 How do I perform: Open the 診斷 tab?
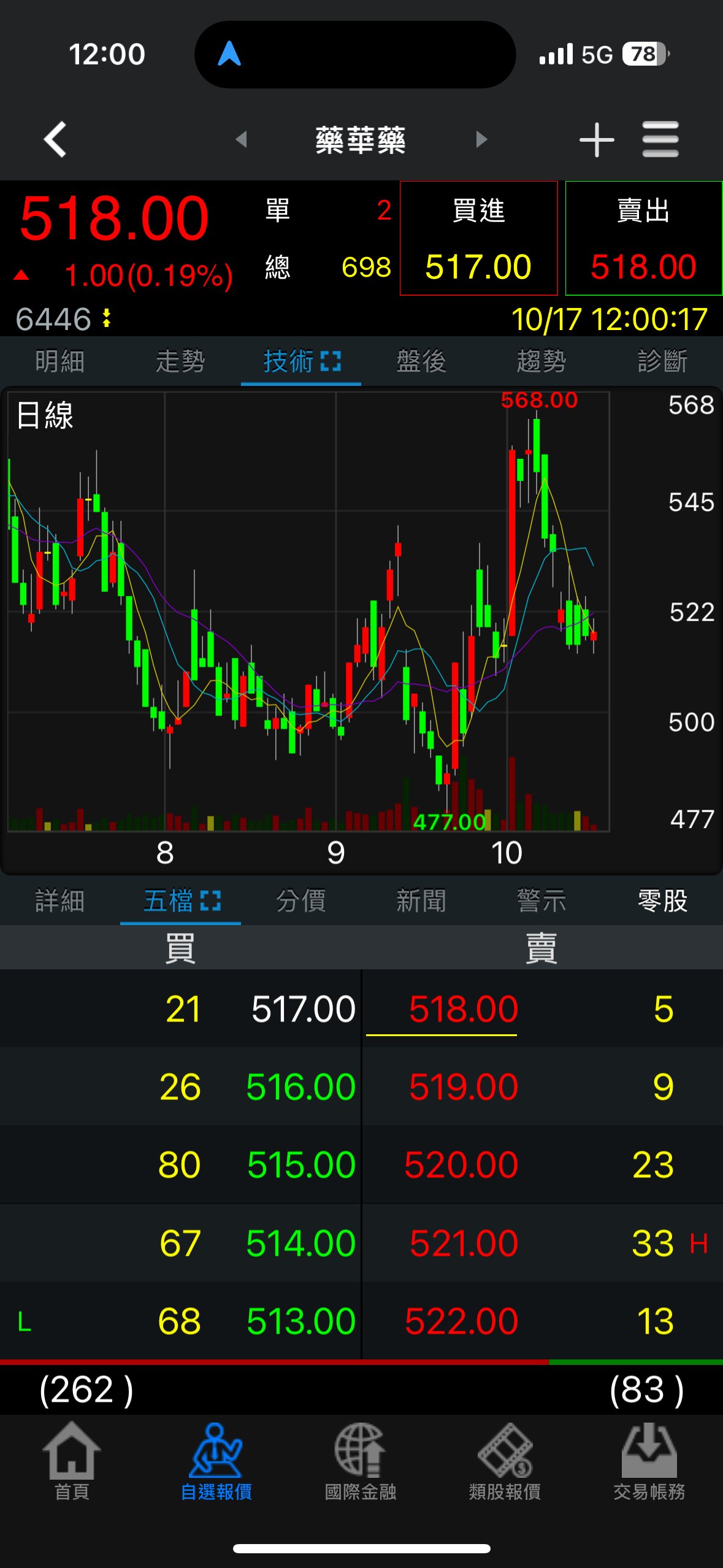click(662, 361)
